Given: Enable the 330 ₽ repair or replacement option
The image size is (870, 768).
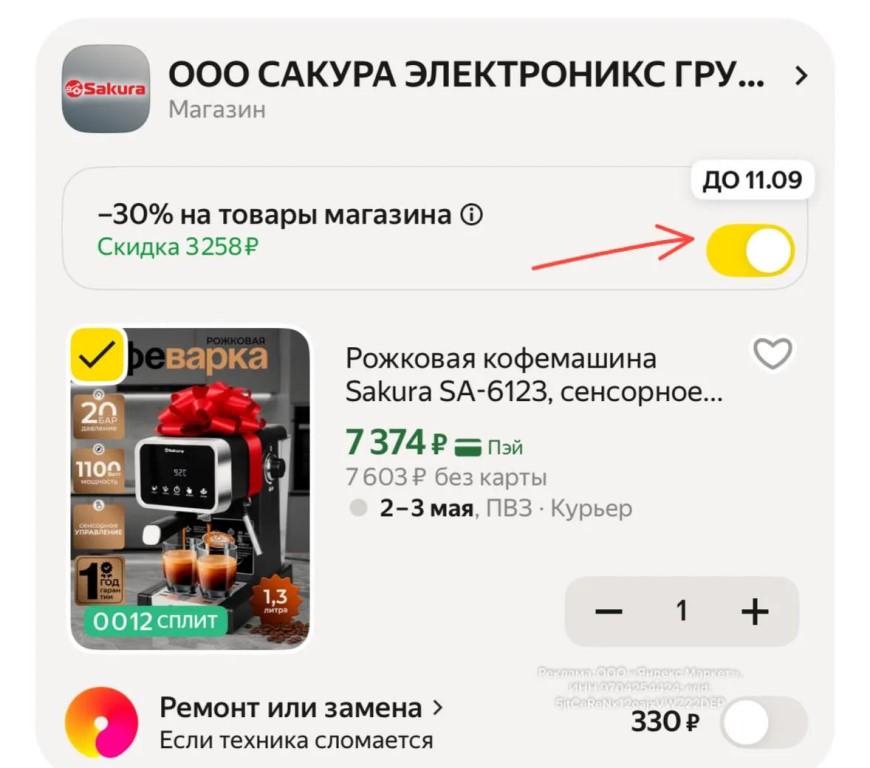Looking at the screenshot, I should pos(763,722).
